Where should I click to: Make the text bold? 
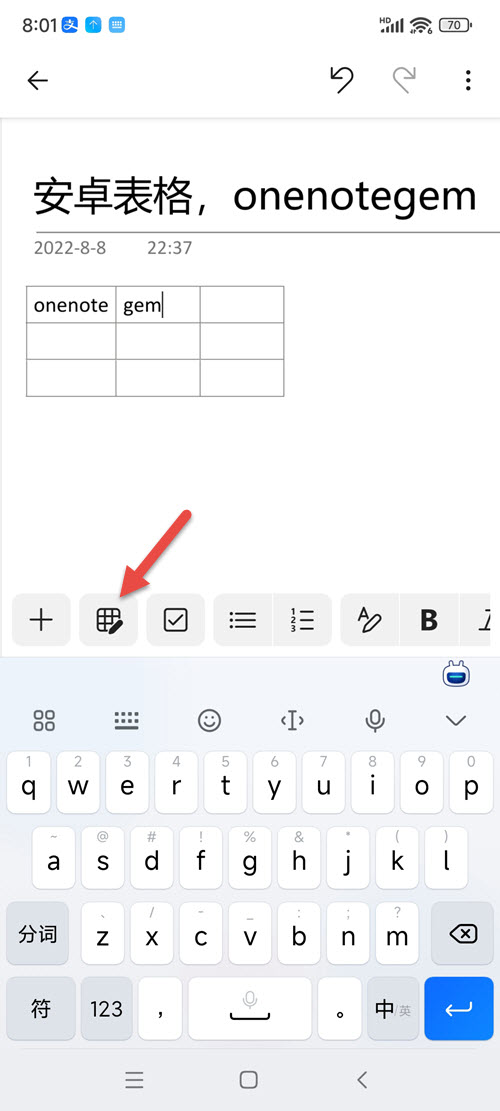coord(429,620)
